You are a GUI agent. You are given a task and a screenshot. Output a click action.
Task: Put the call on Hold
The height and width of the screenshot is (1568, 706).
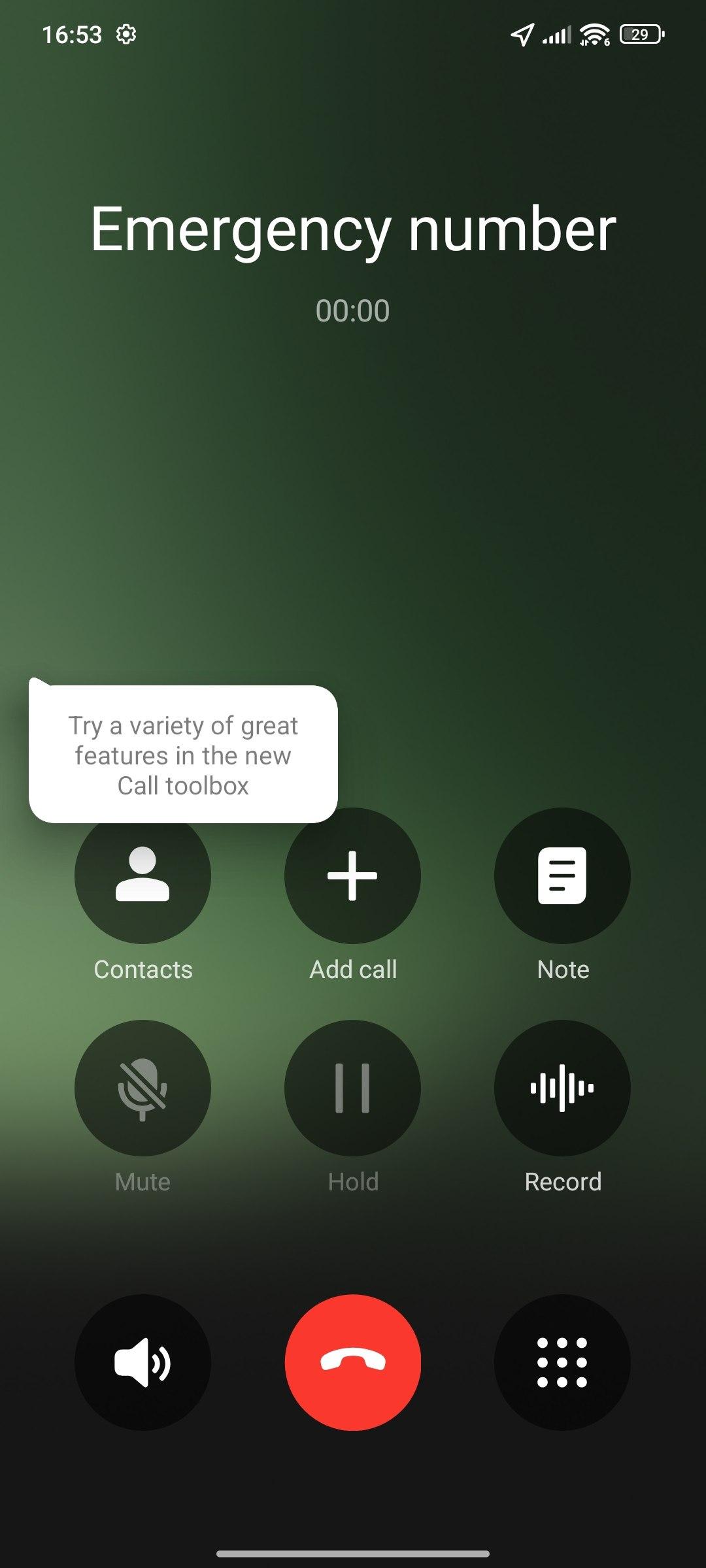tap(352, 1088)
